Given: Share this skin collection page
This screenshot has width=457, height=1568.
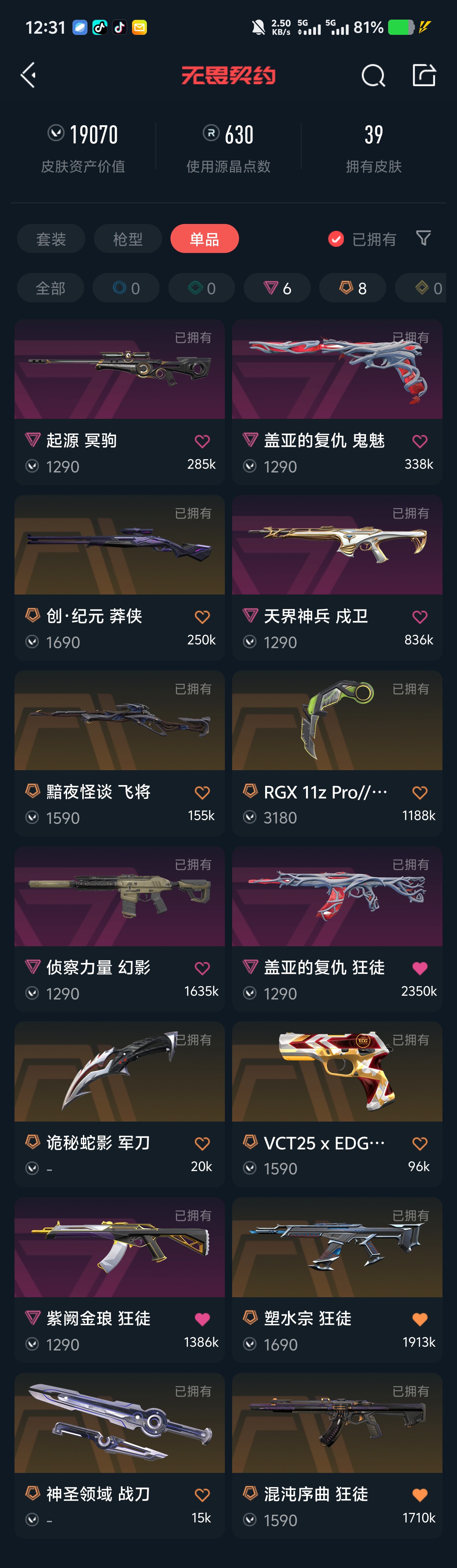Looking at the screenshot, I should (424, 75).
